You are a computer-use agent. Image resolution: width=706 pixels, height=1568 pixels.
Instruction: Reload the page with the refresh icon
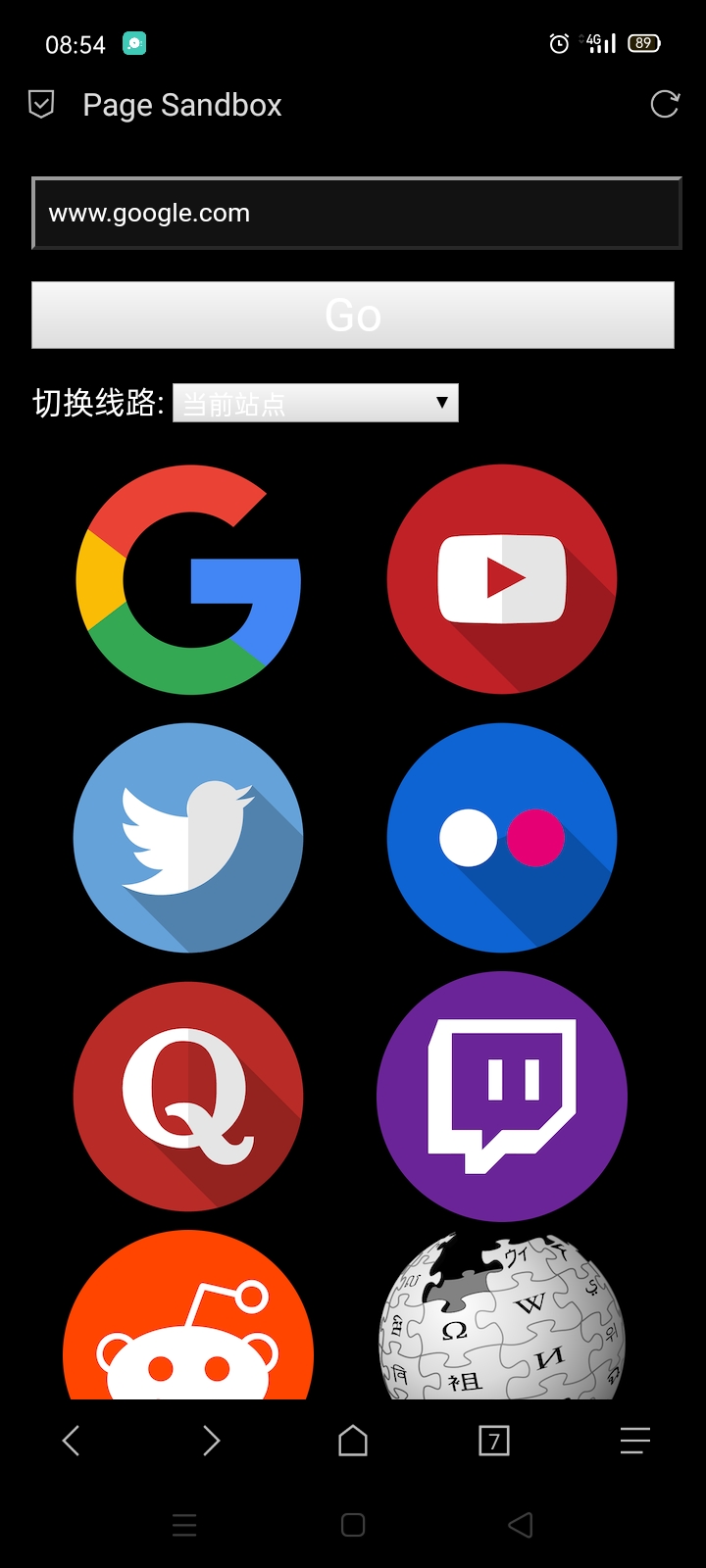[x=665, y=104]
